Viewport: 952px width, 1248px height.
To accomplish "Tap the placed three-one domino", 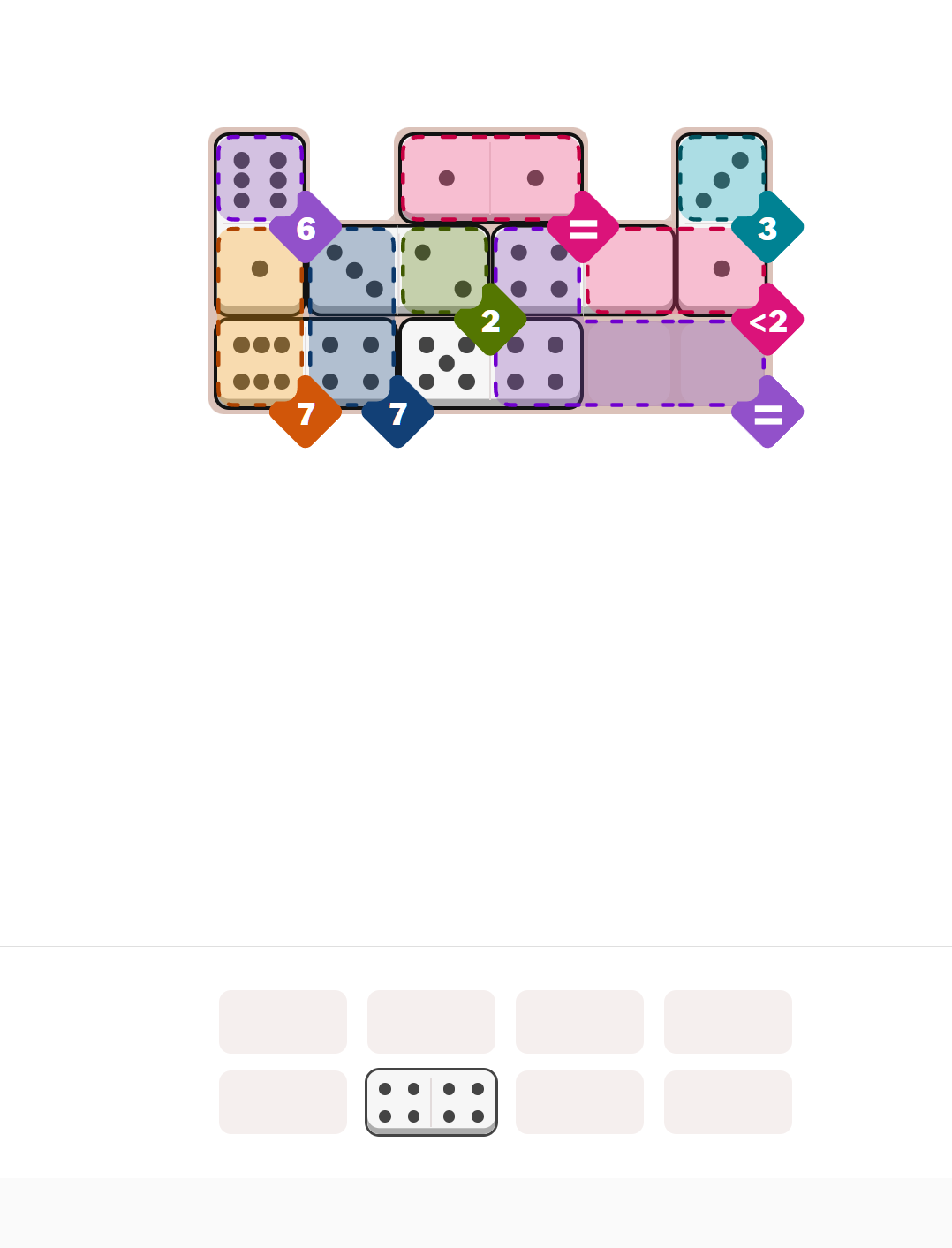I will [x=722, y=224].
